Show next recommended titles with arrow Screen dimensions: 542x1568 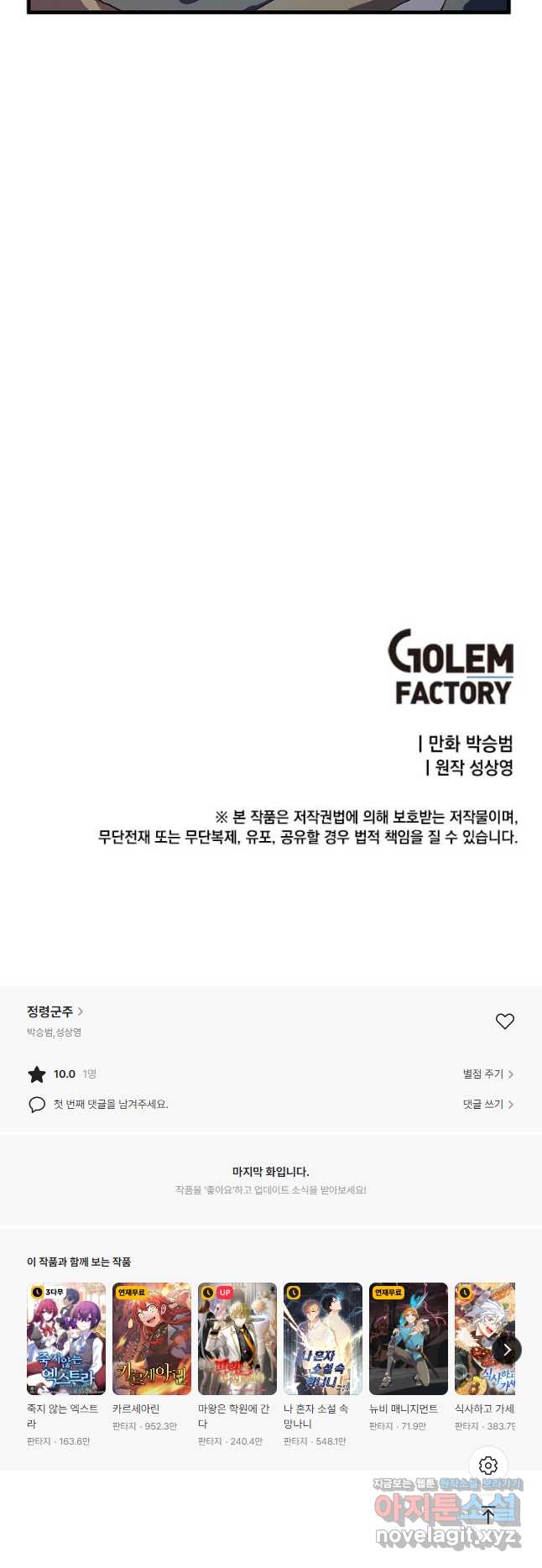[x=507, y=1350]
